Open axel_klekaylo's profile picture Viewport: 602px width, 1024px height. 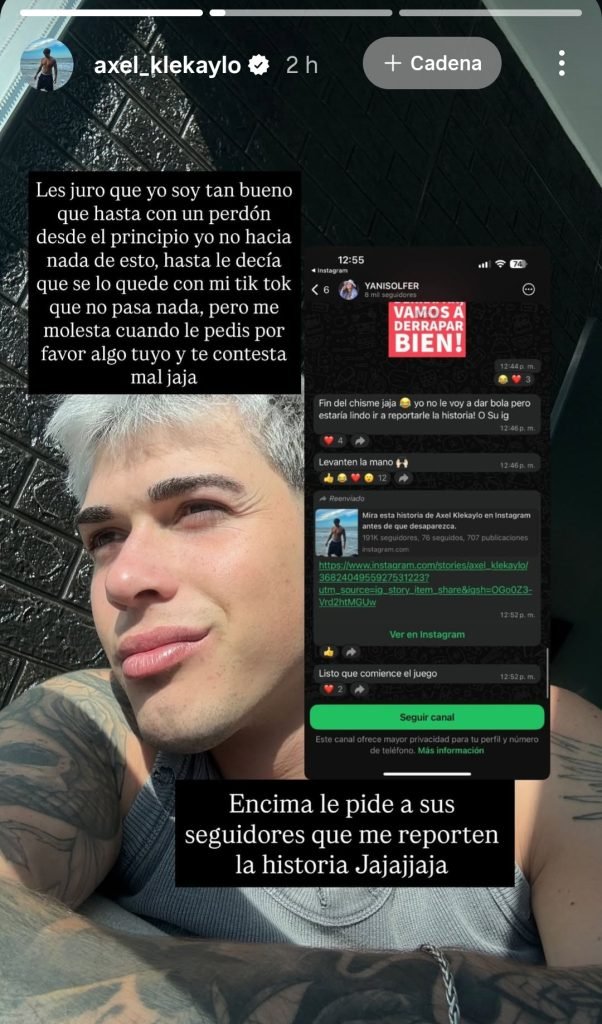pyautogui.click(x=47, y=65)
